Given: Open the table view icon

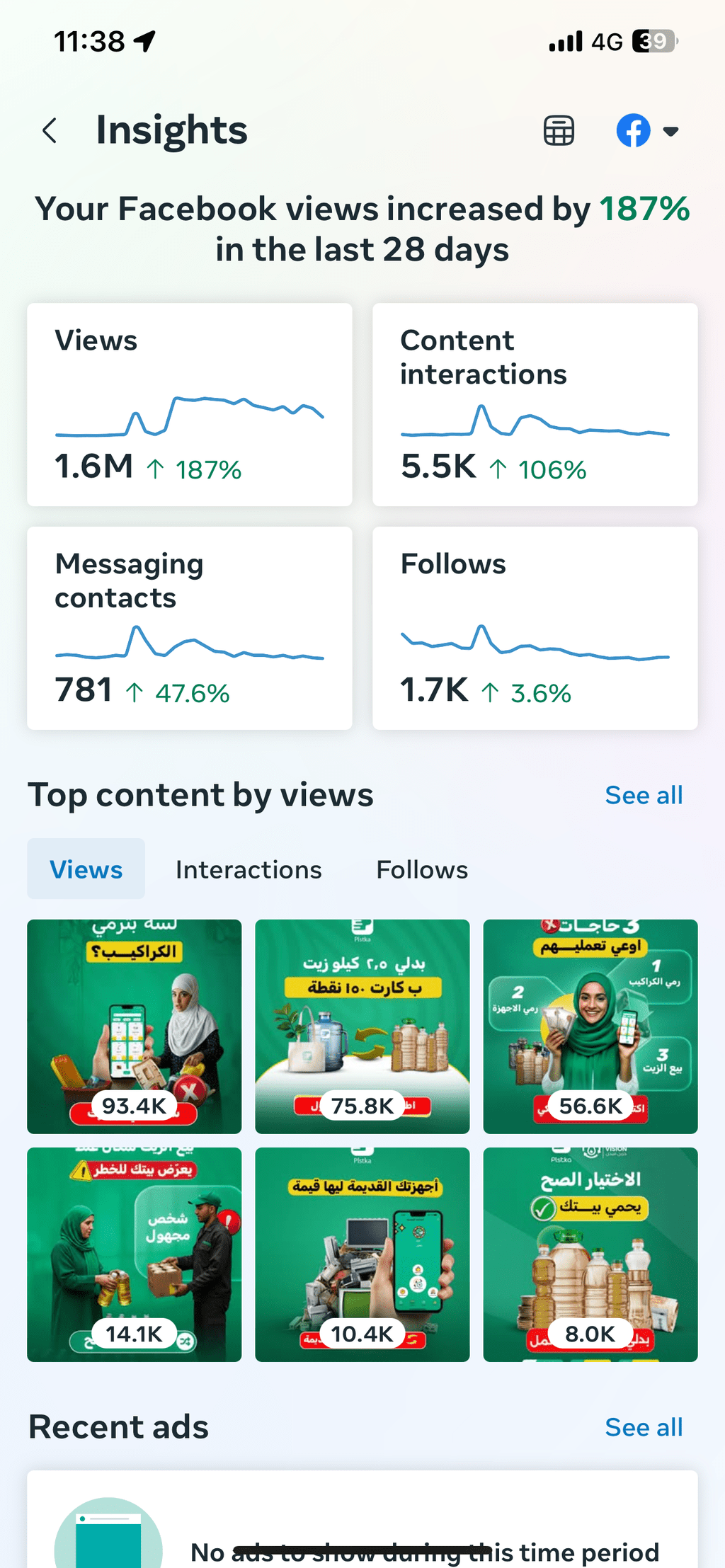Looking at the screenshot, I should (x=559, y=131).
